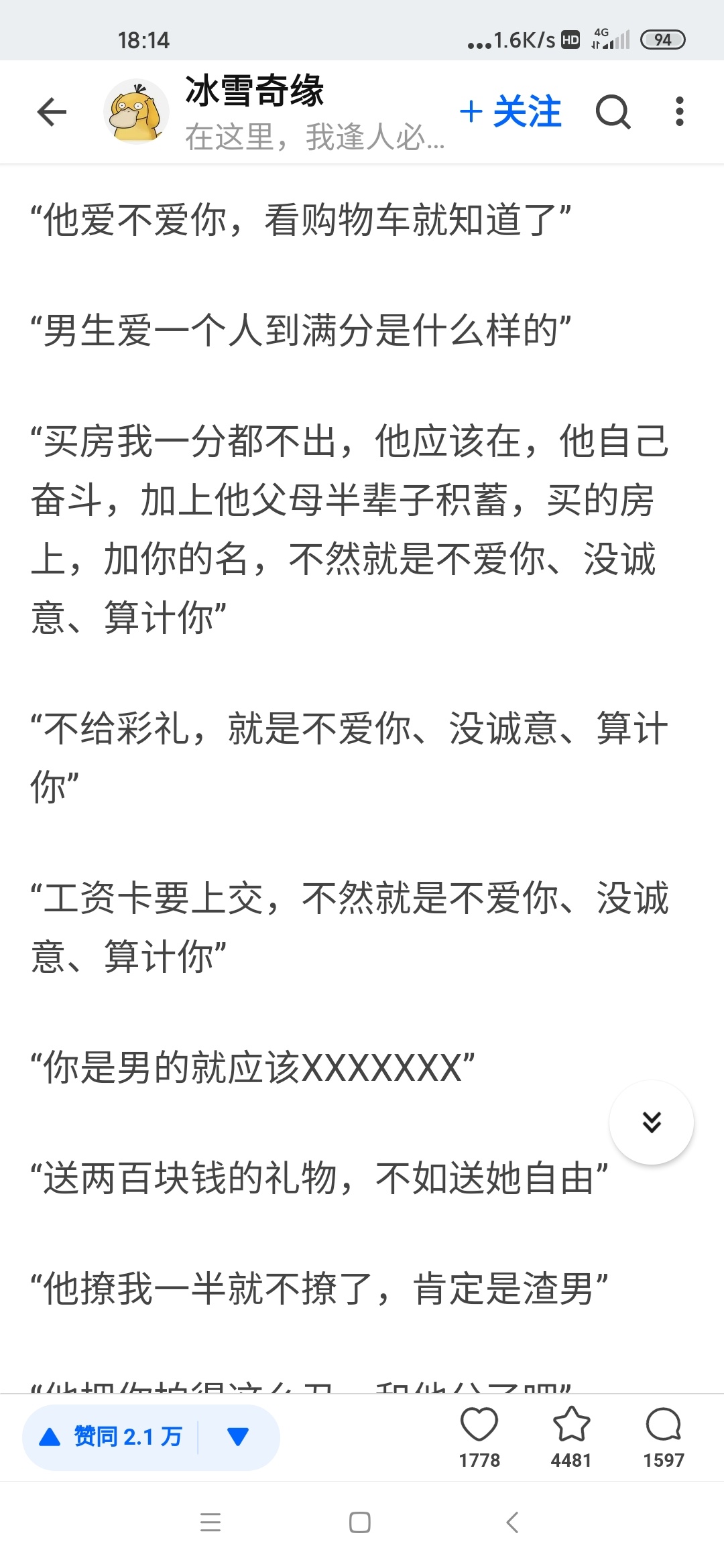Favorite the answer with the star icon
The height and width of the screenshot is (1568, 724).
[x=571, y=1437]
